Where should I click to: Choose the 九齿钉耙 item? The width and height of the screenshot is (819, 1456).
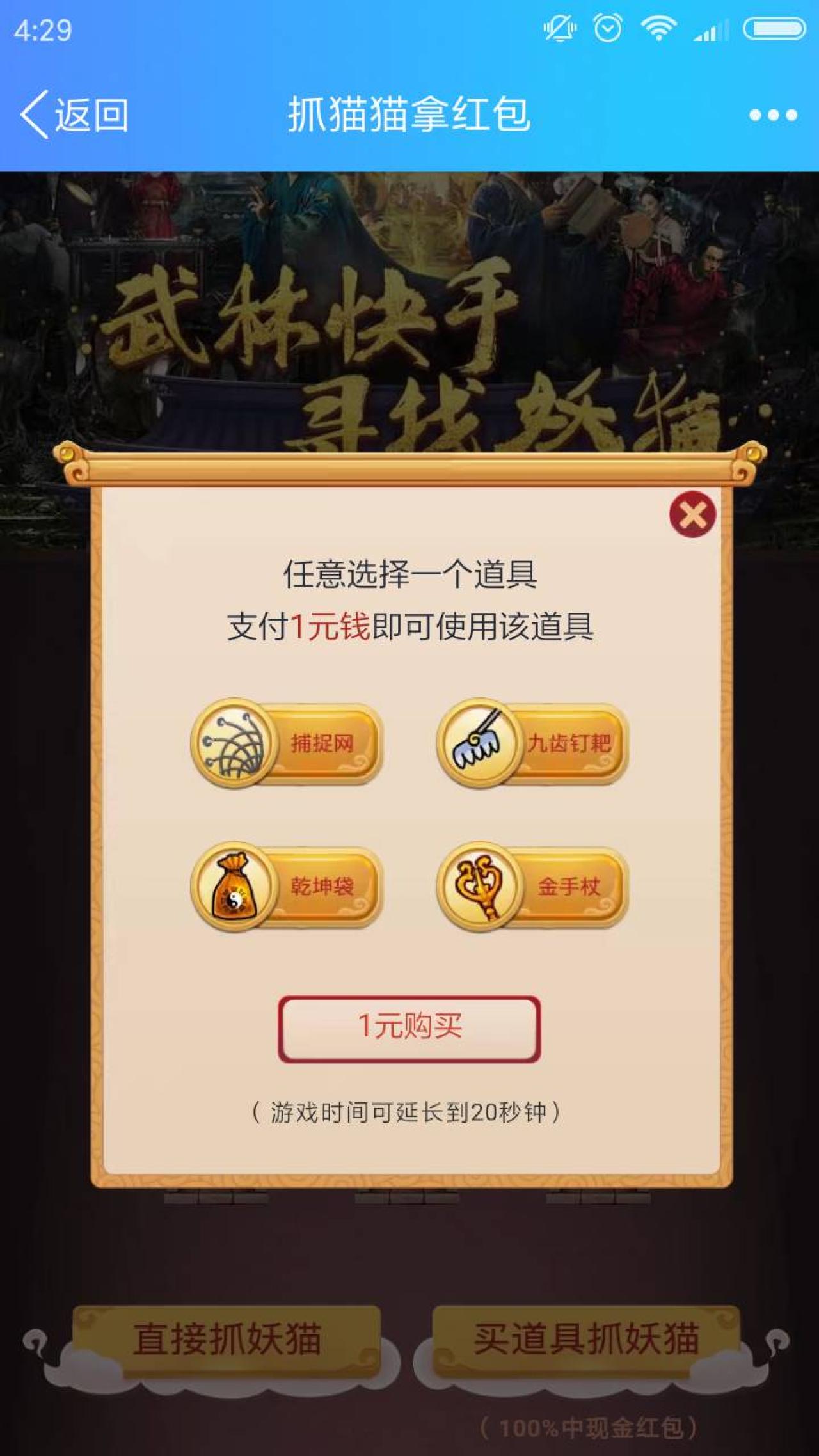point(533,743)
